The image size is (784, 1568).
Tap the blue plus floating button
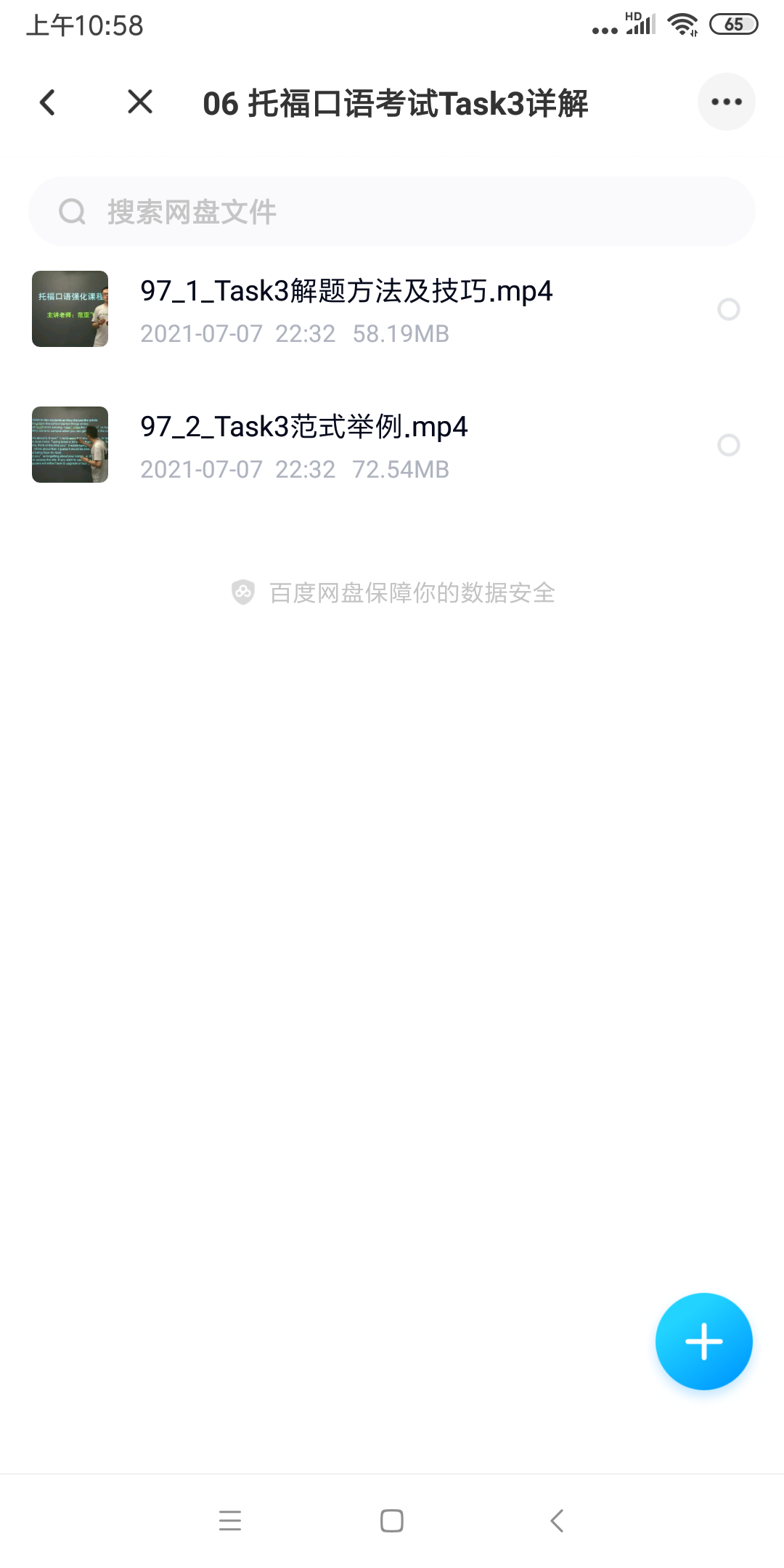[x=703, y=1342]
